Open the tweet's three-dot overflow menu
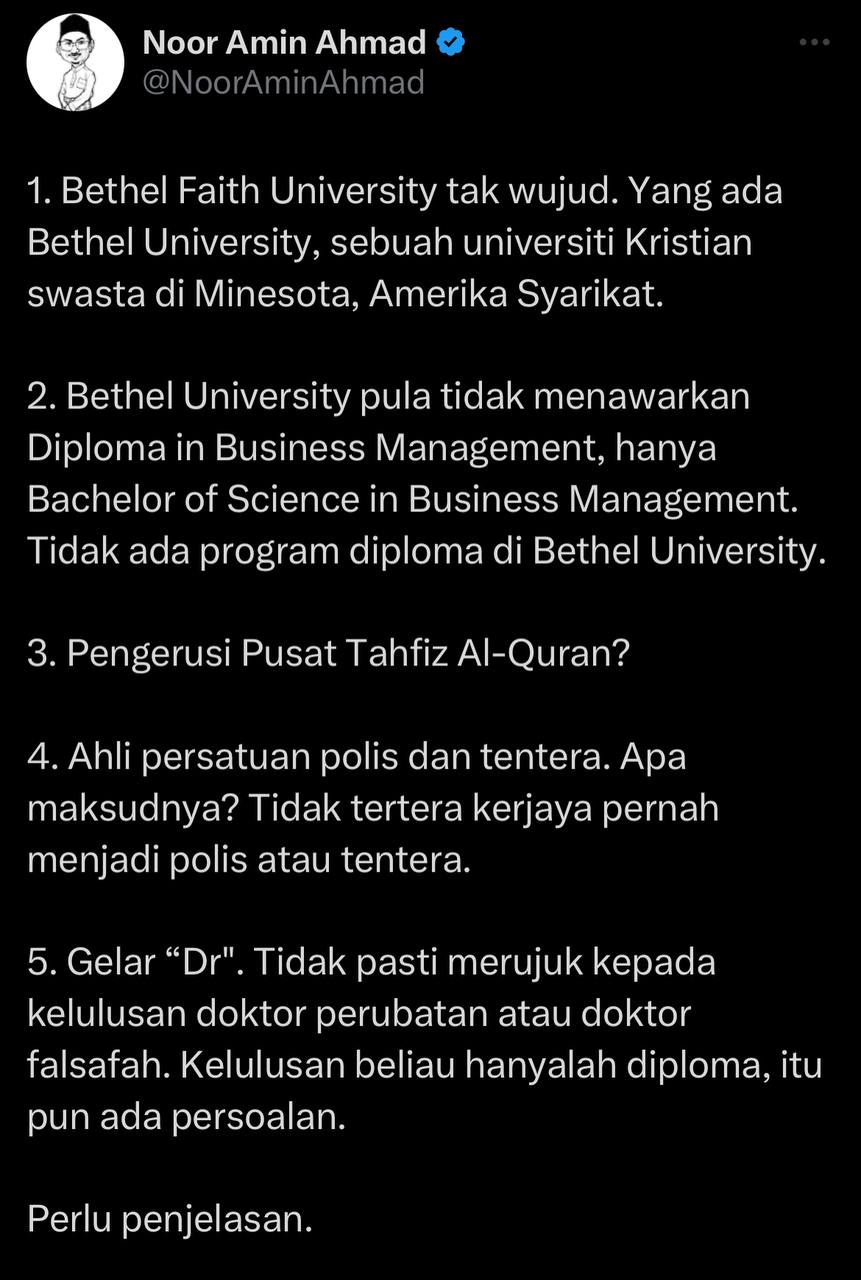The image size is (861, 1280). 815,42
